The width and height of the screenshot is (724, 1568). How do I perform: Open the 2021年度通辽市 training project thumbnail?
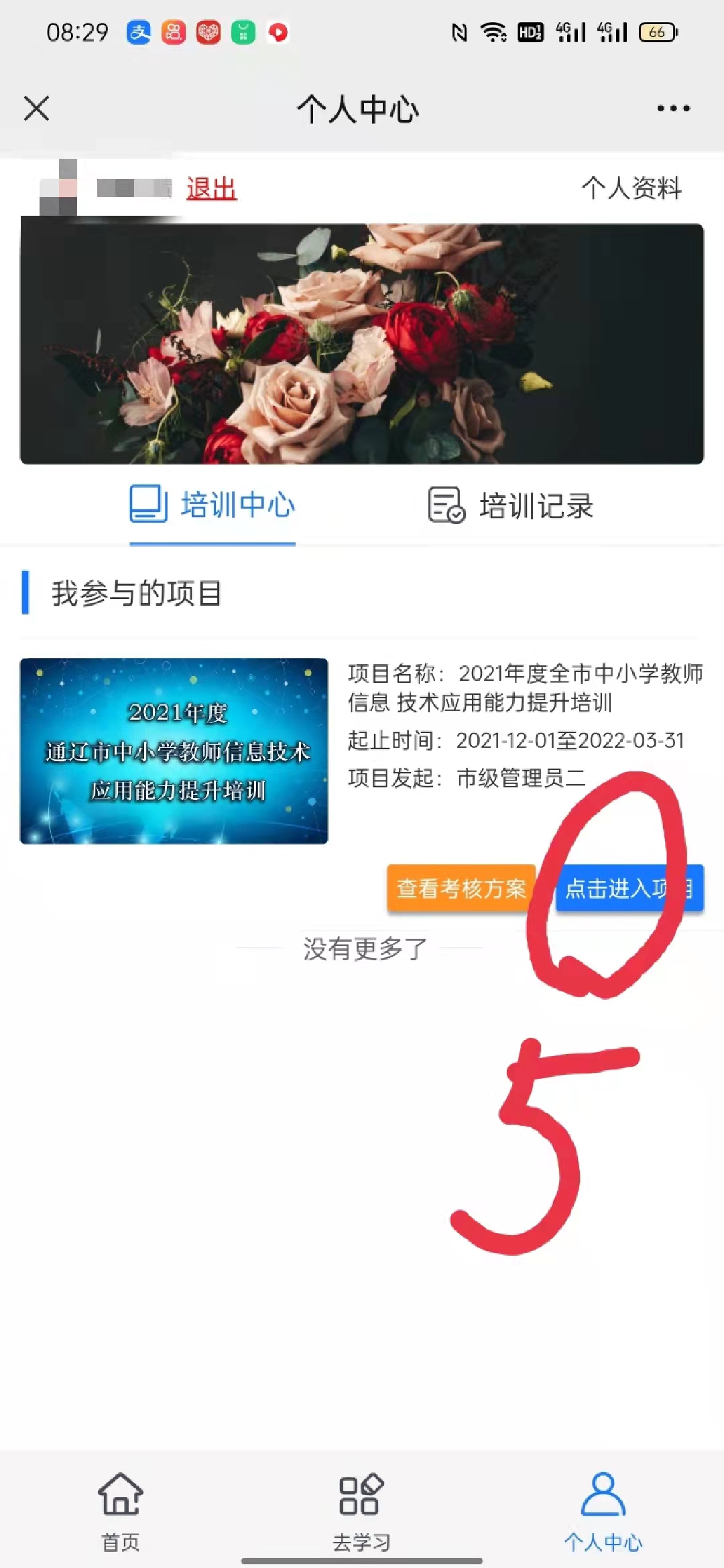click(174, 750)
